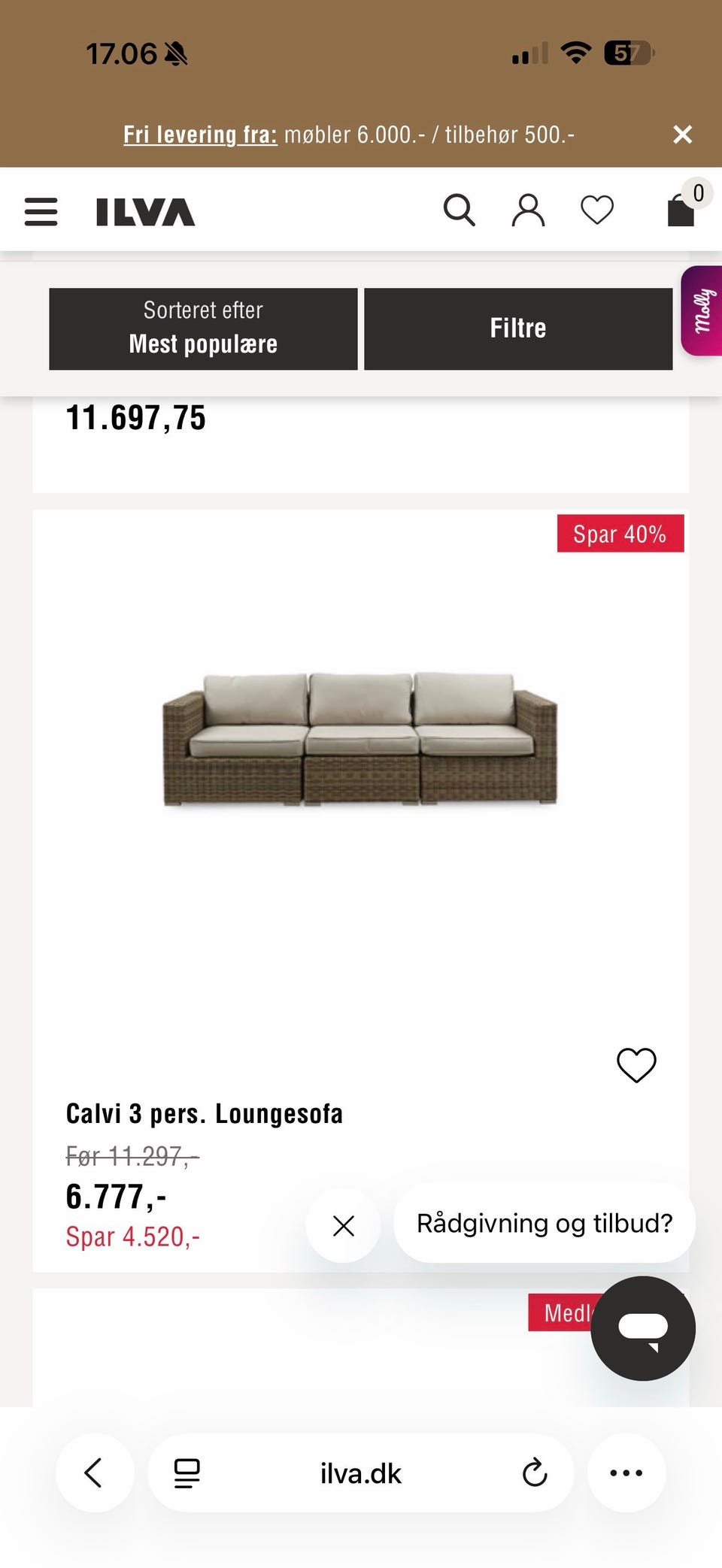Tap the Rådgivning og tilbud chat message
Image resolution: width=722 pixels, height=1568 pixels.
[545, 1224]
